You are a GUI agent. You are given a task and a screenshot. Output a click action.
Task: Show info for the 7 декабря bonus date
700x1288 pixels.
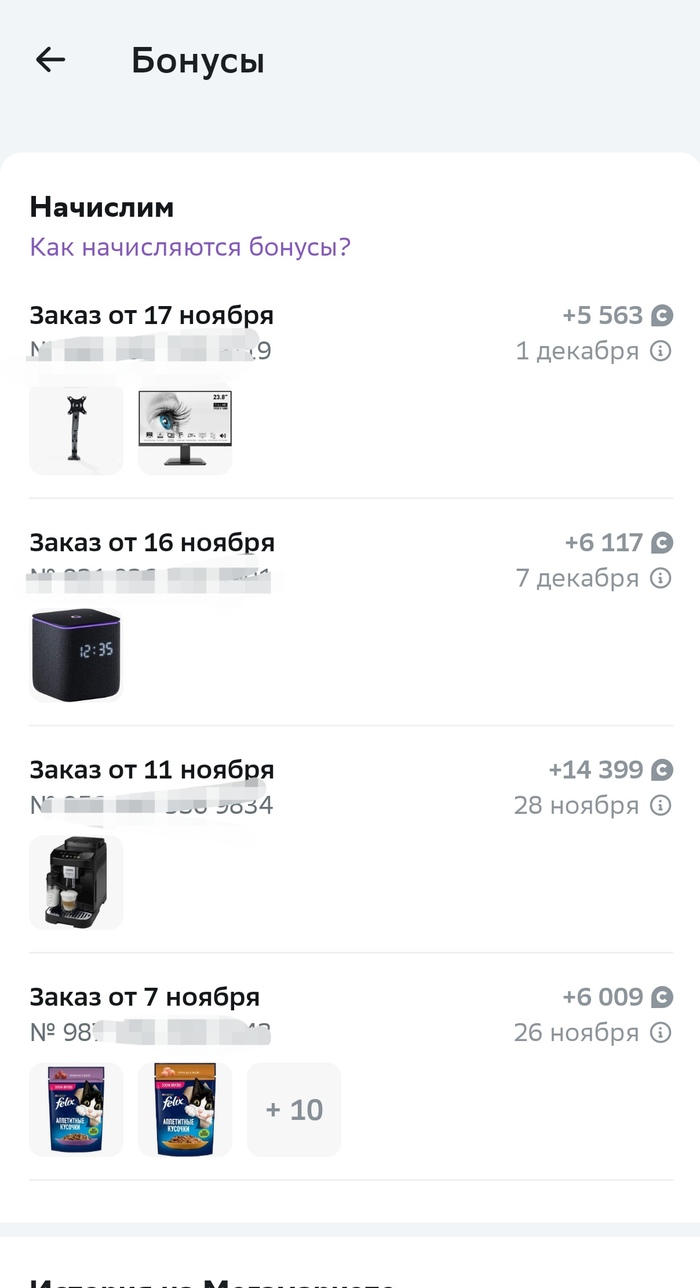tap(661, 578)
